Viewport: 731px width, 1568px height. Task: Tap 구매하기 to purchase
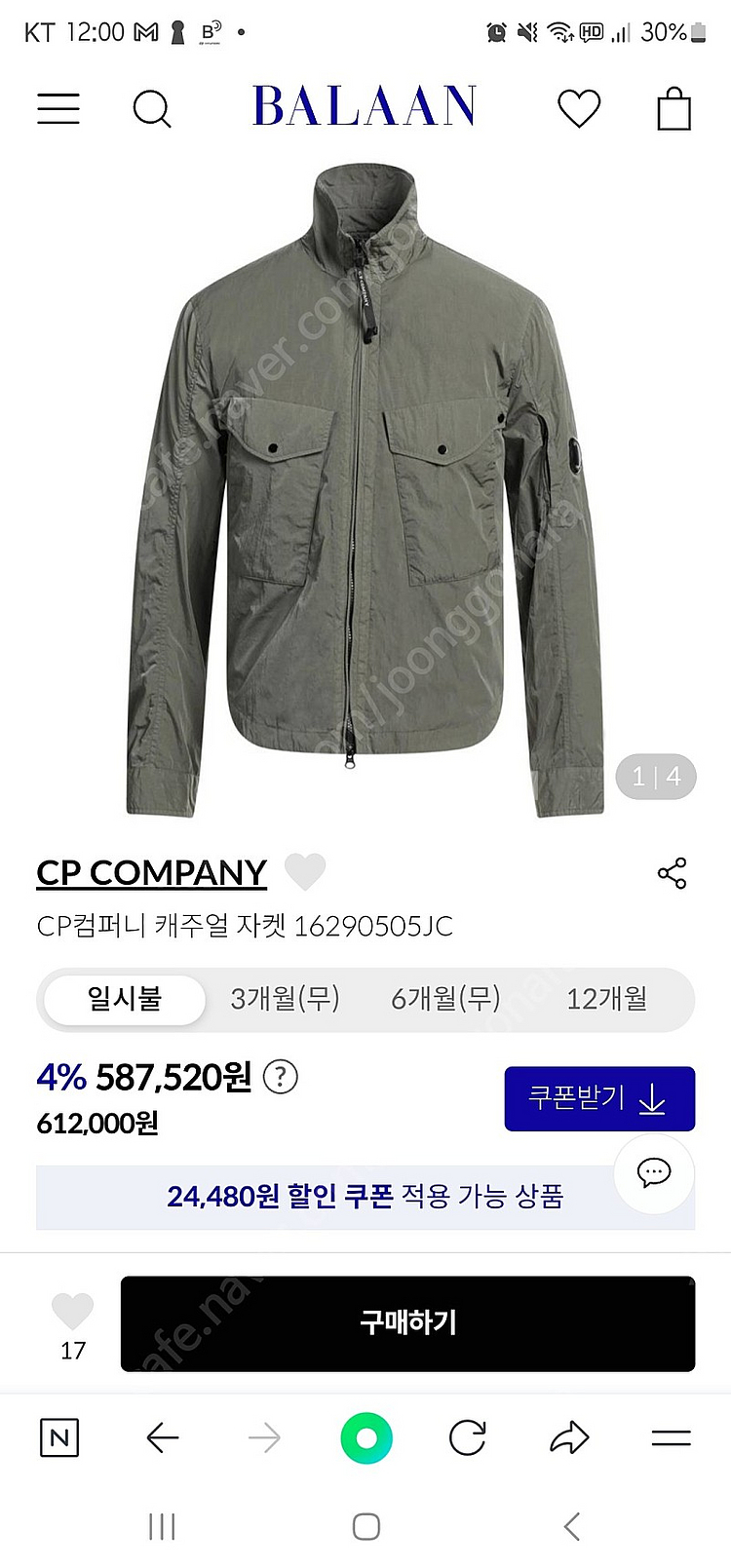tap(407, 1323)
